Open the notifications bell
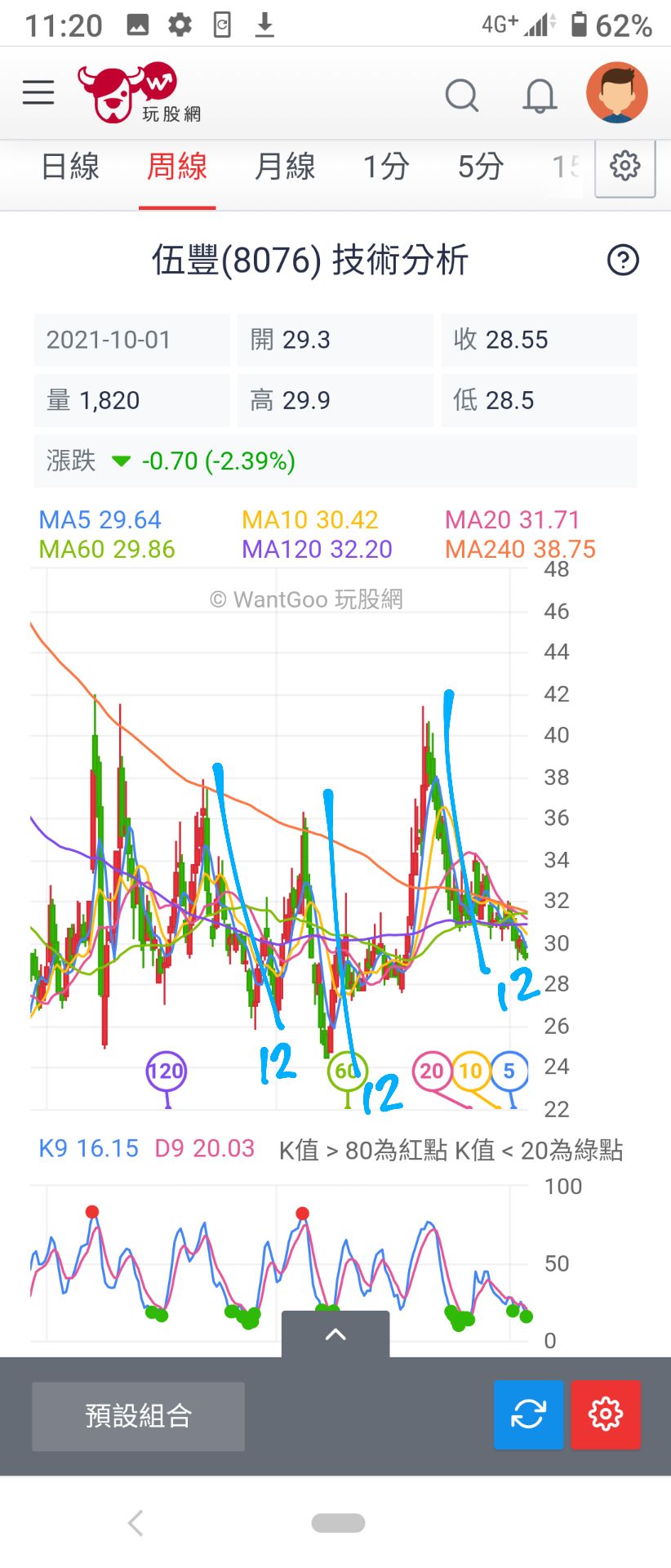 (x=540, y=96)
